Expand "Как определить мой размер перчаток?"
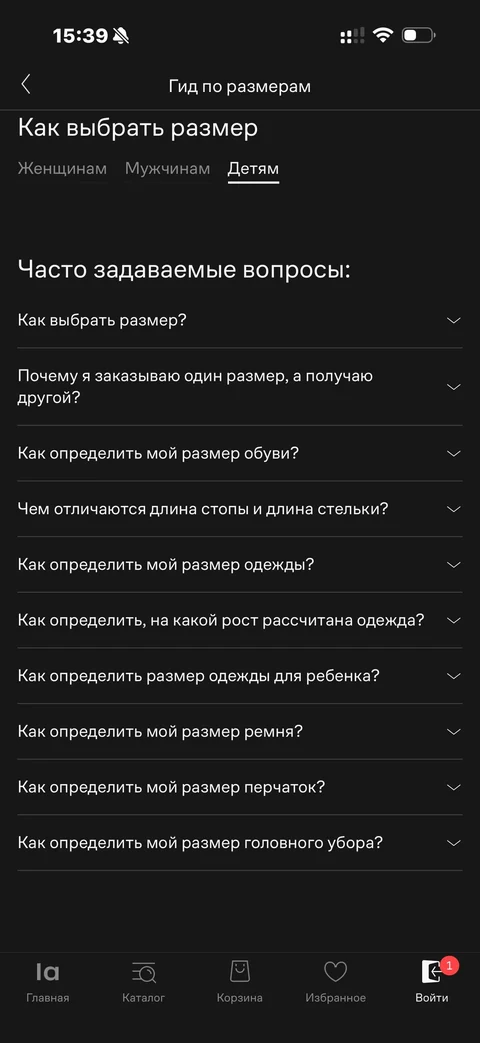 [239, 788]
